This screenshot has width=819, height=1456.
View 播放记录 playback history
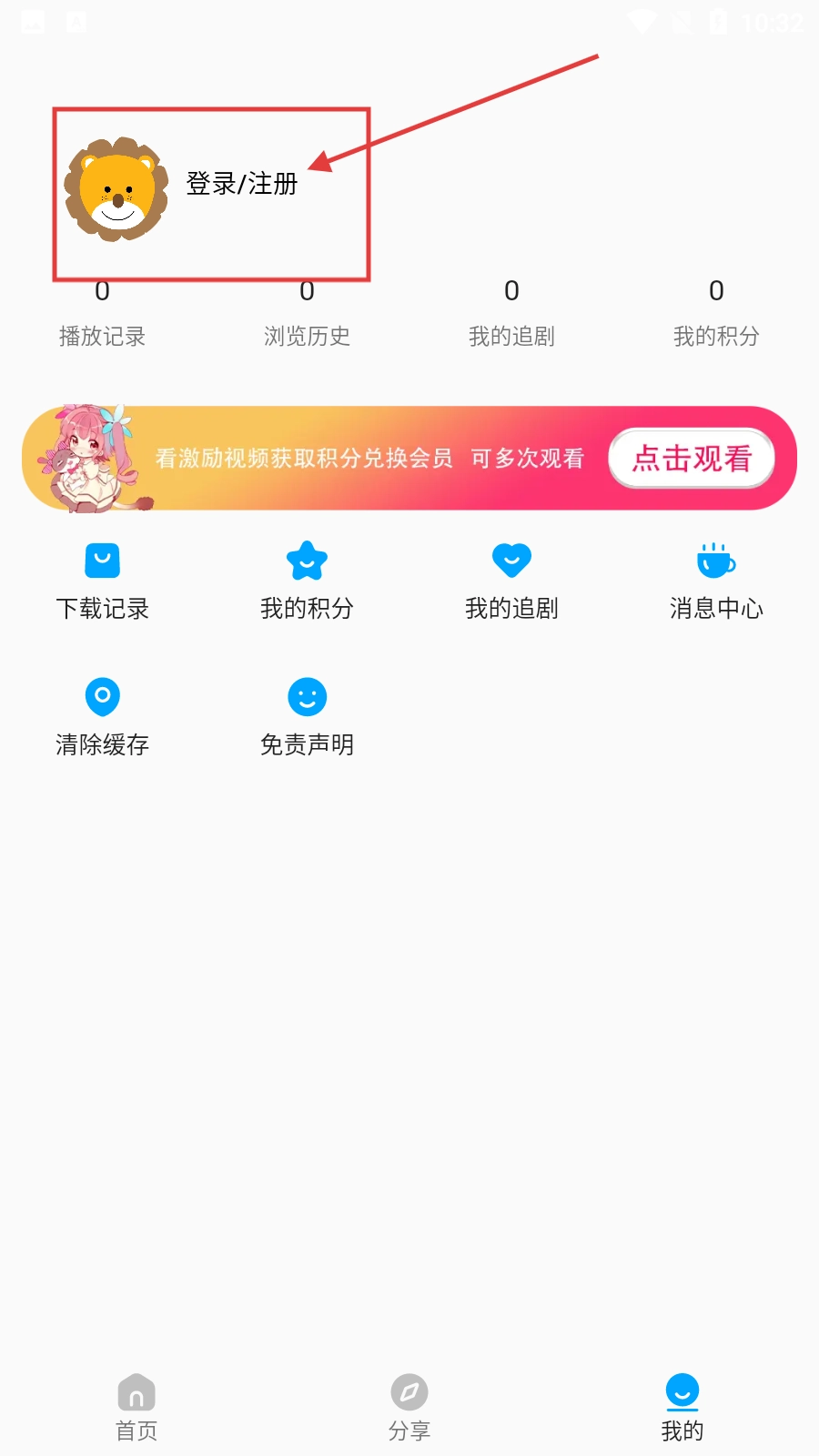tap(102, 314)
